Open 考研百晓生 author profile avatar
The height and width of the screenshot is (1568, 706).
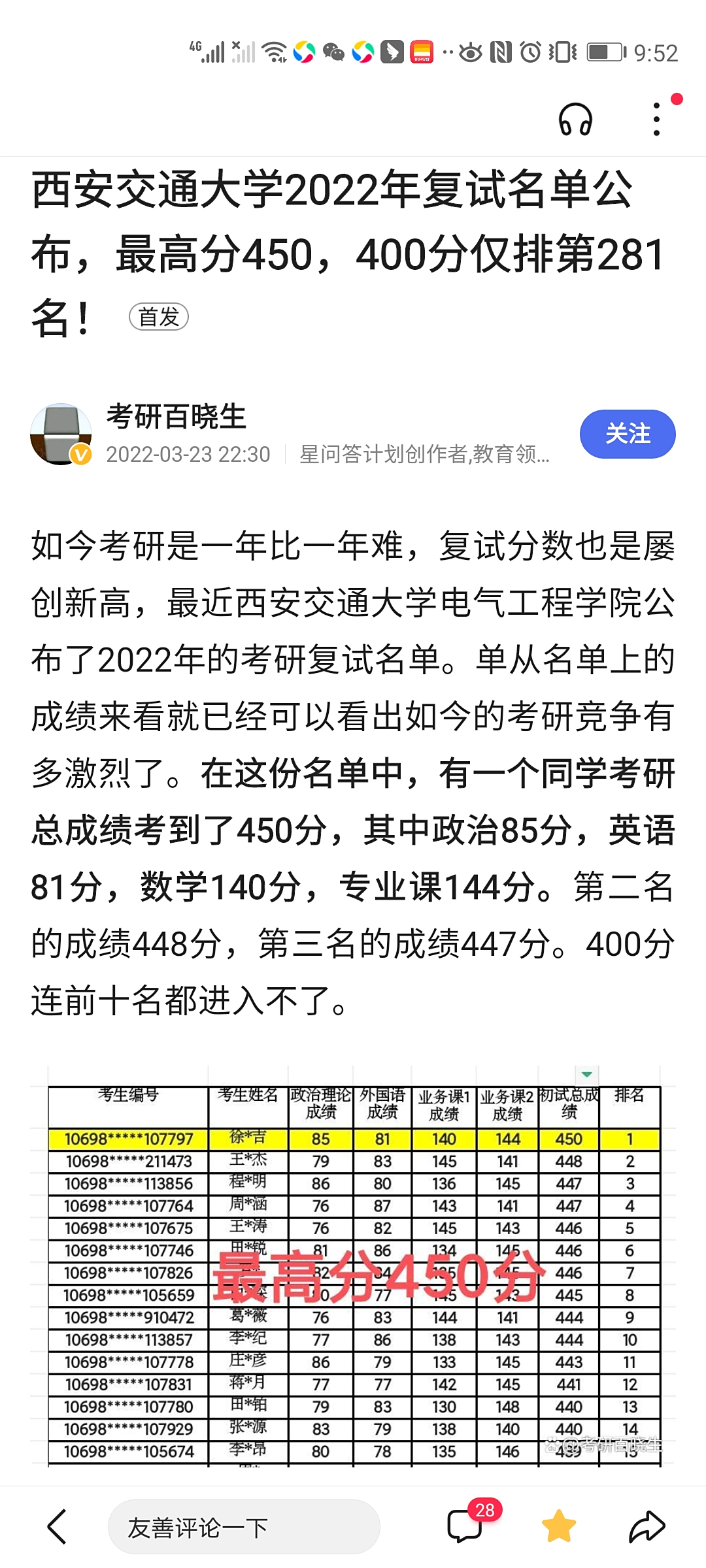coord(61,434)
